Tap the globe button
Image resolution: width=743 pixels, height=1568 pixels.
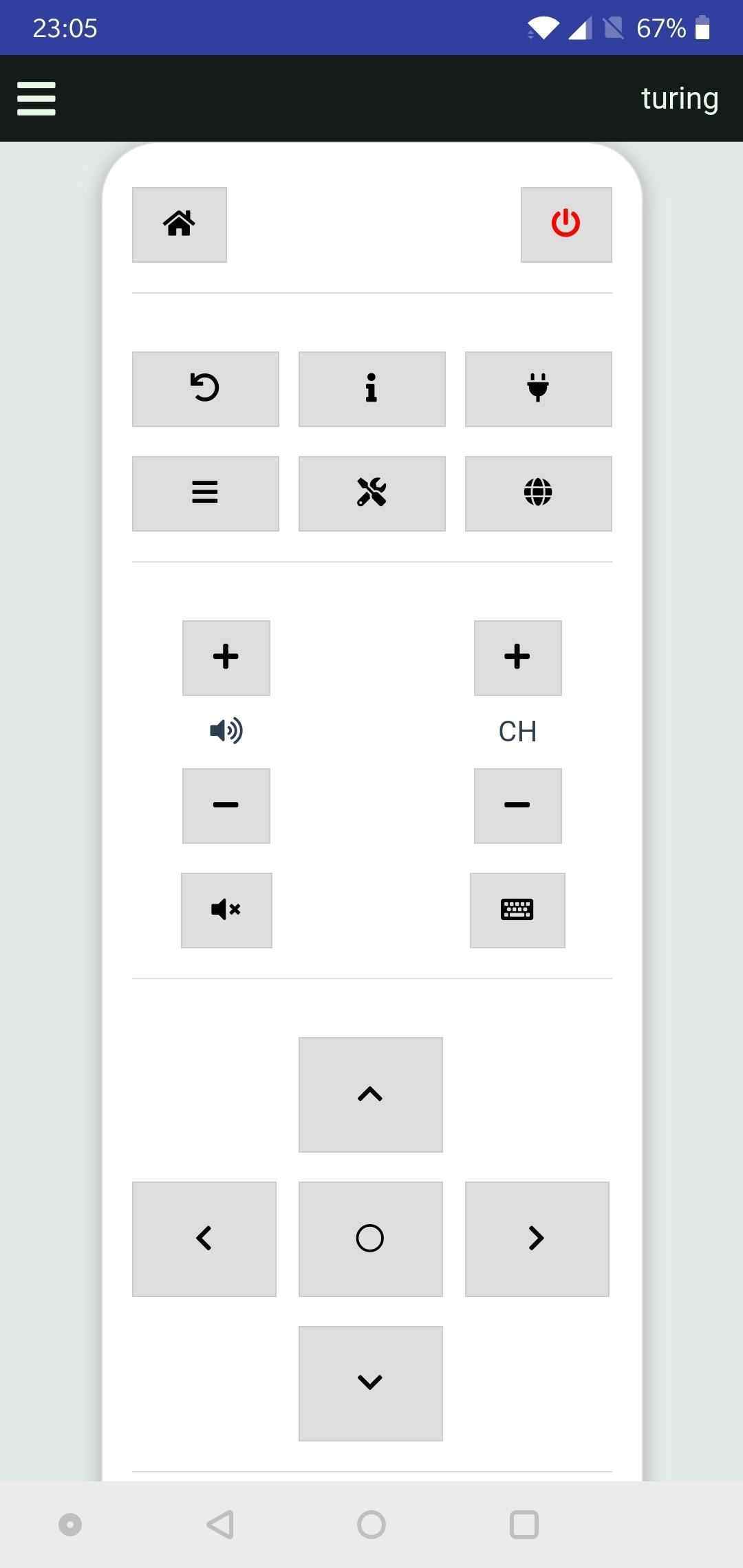(x=538, y=493)
